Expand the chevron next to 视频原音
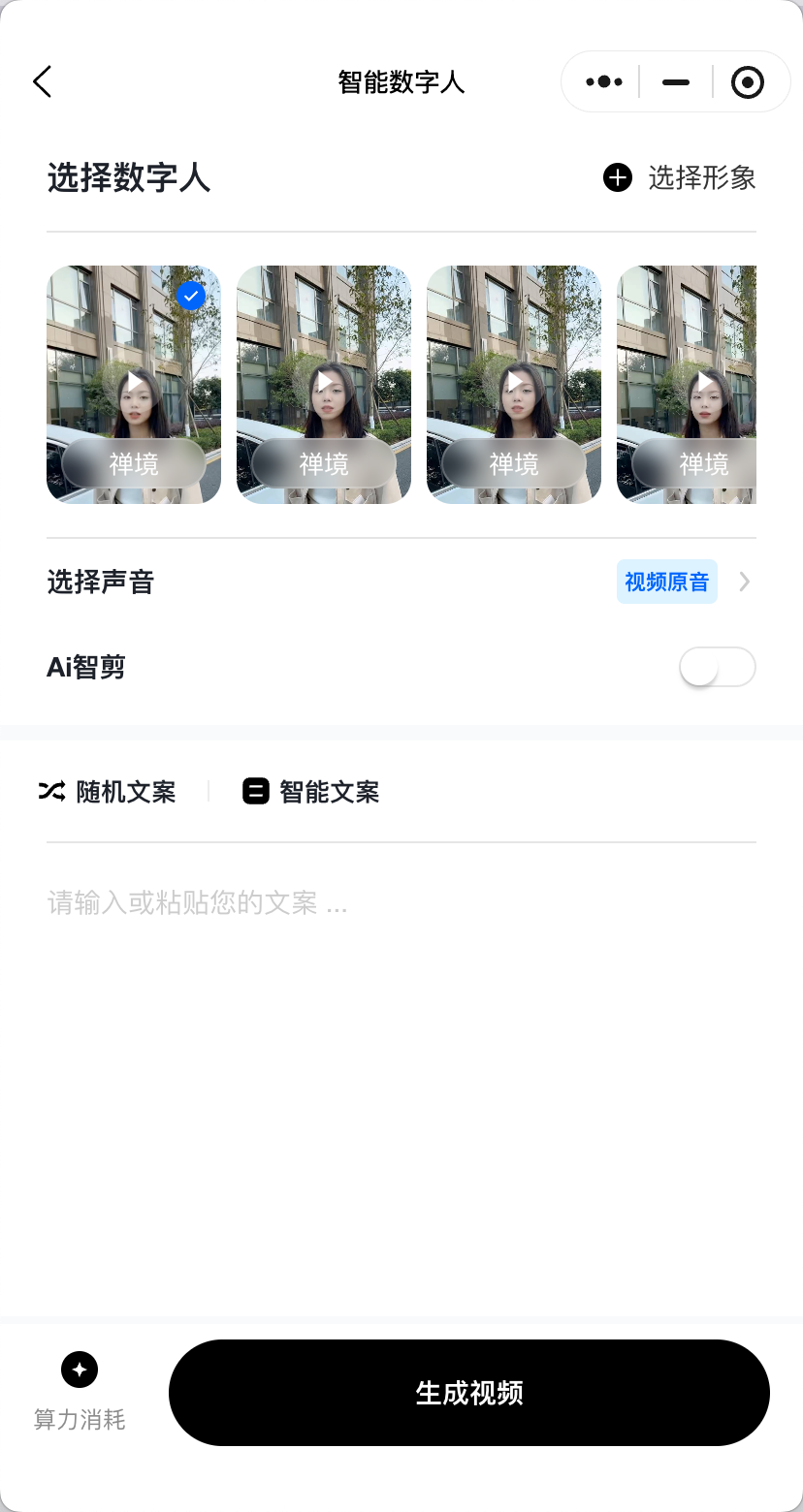 [x=744, y=582]
